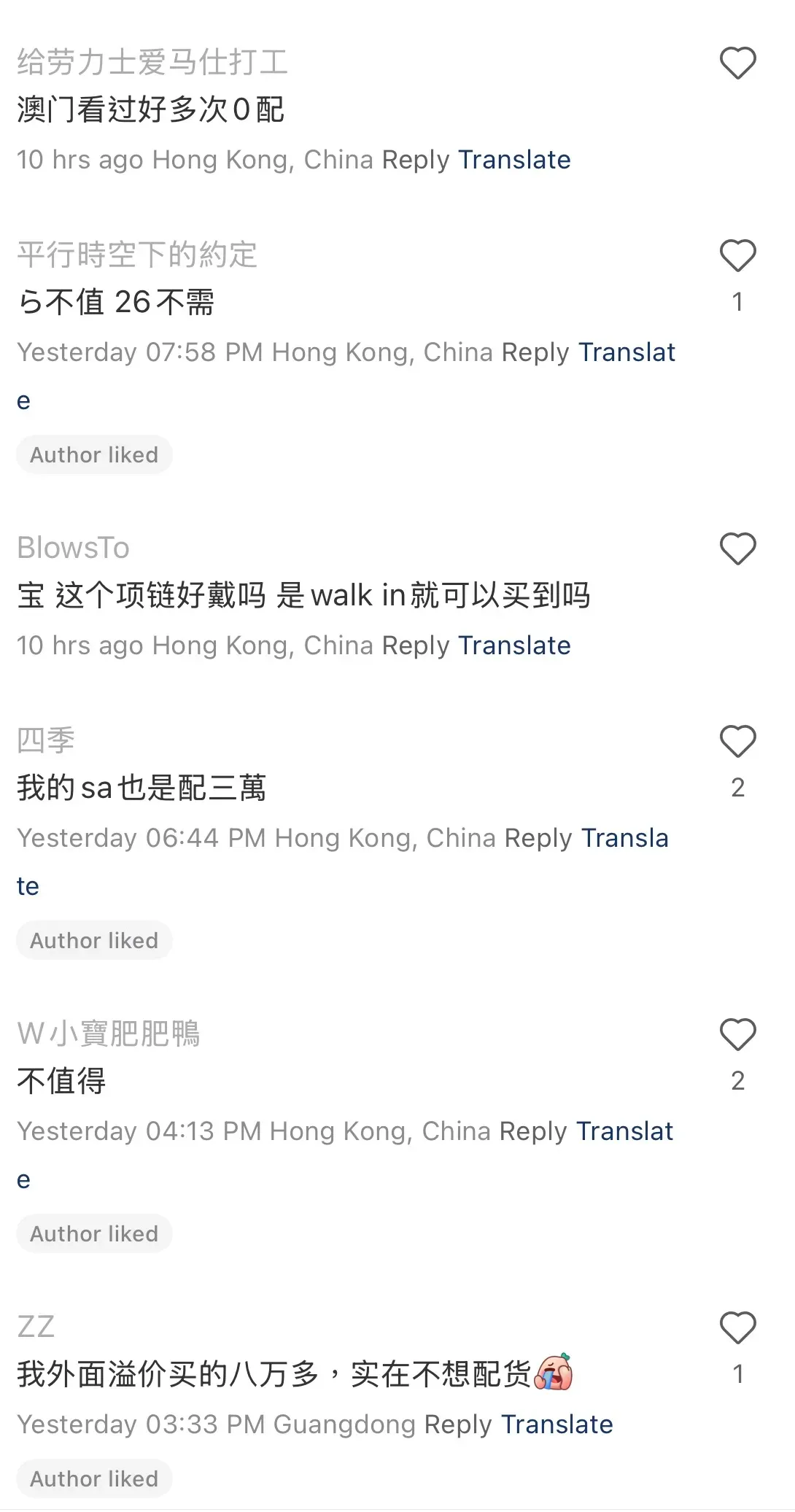Reply to 四季's comment
Screen dimensions: 795x1512
[x=538, y=838]
